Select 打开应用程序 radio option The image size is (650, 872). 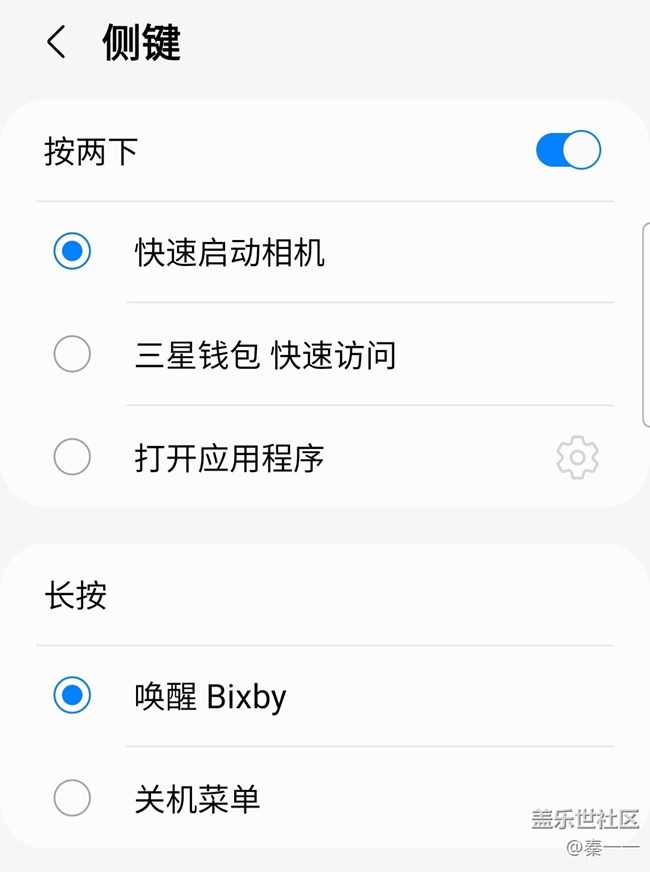point(72,458)
